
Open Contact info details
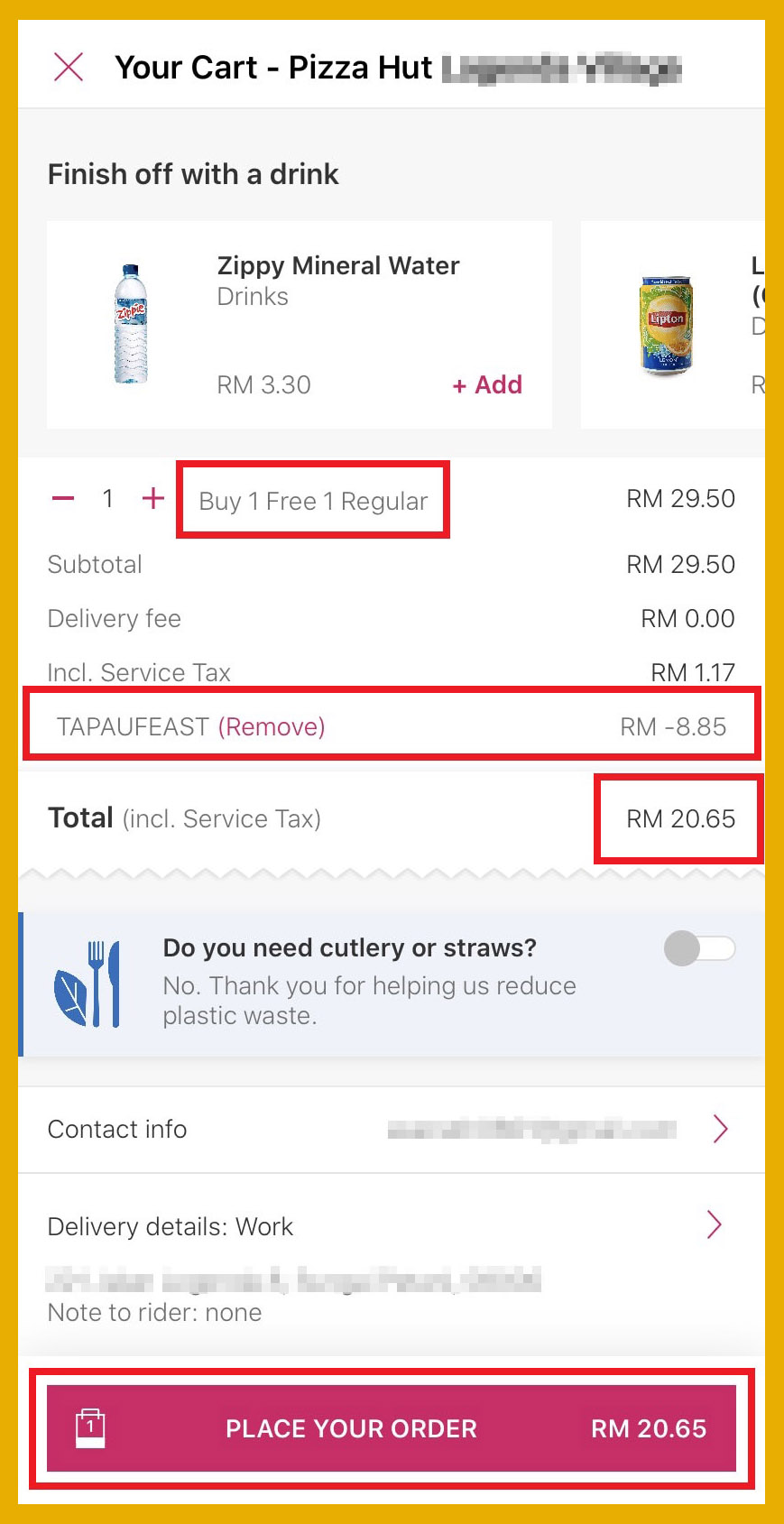click(719, 1129)
